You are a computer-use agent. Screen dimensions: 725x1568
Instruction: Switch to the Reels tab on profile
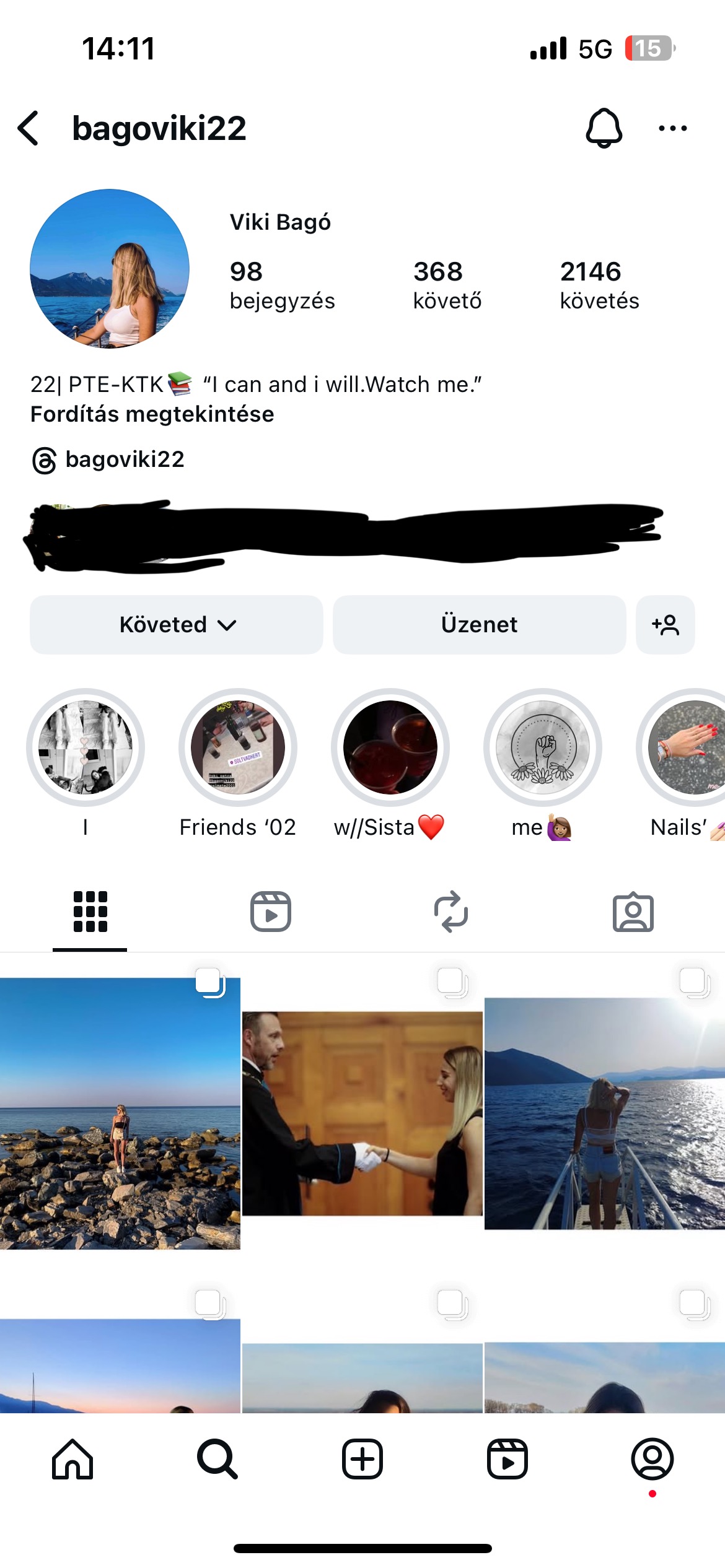271,912
